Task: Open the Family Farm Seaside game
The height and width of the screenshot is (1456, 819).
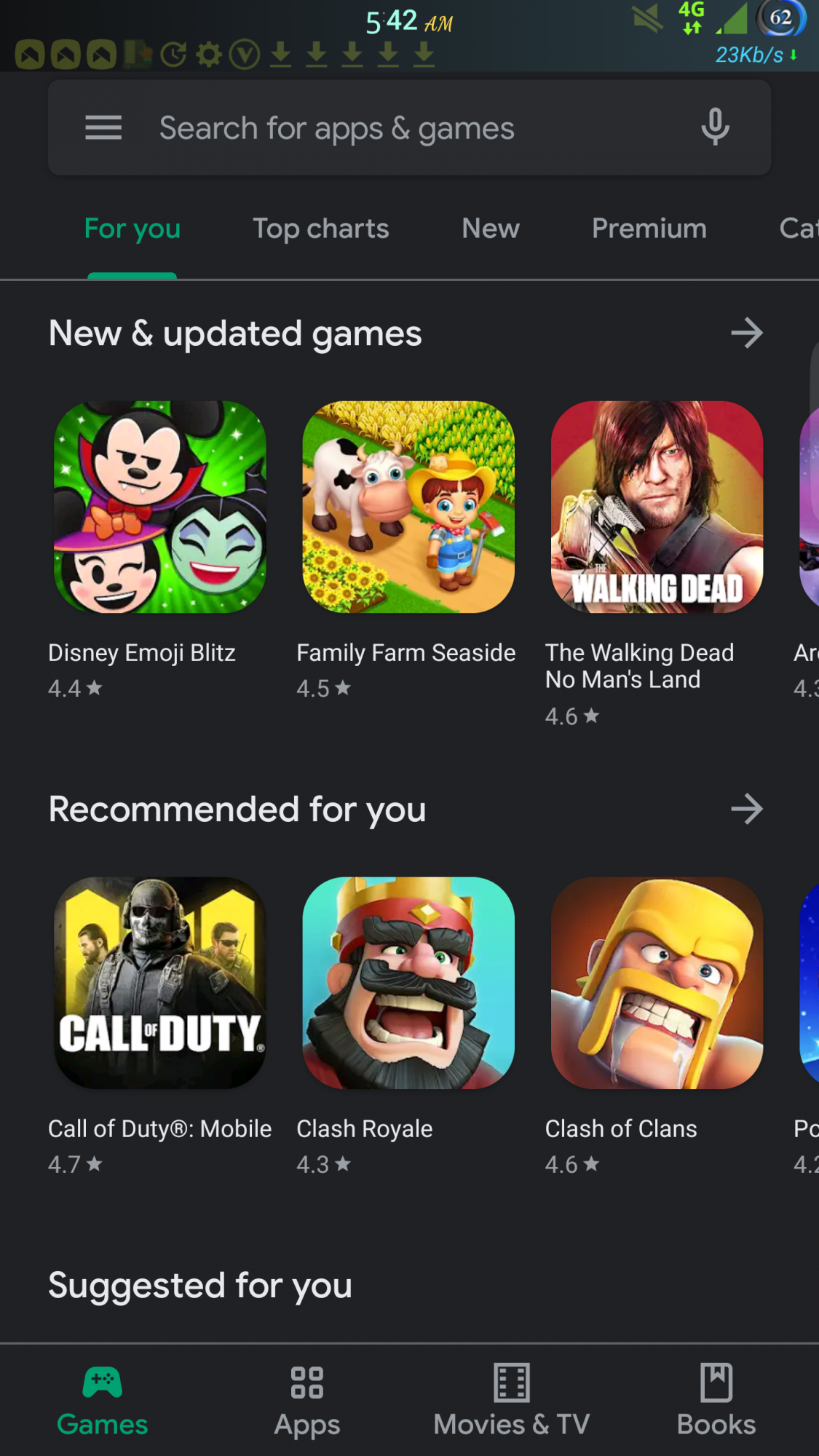Action: click(x=408, y=507)
